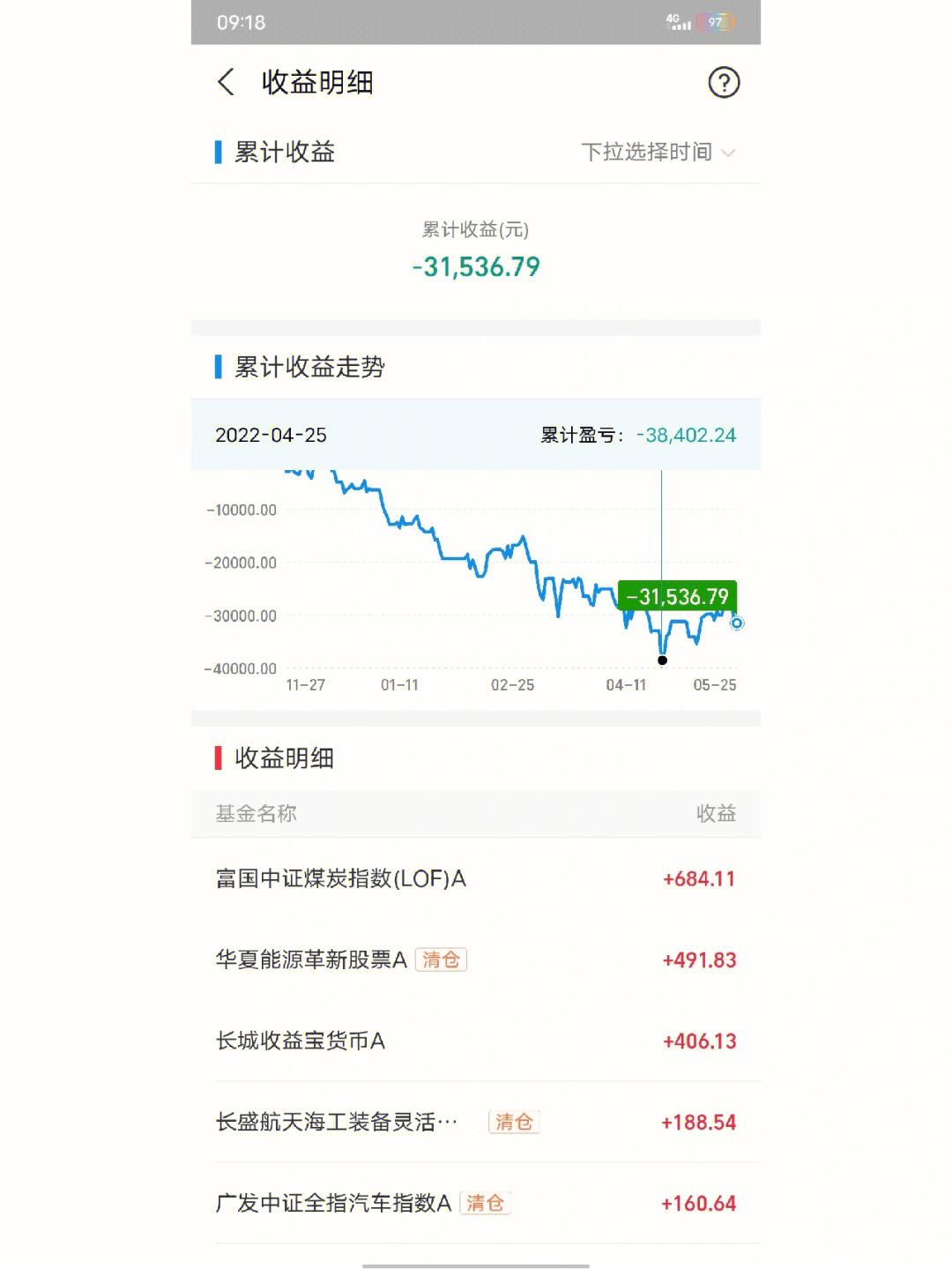View details for 华夏能源革新股票A
Viewport: 952px width, 1269px height.
(475, 959)
